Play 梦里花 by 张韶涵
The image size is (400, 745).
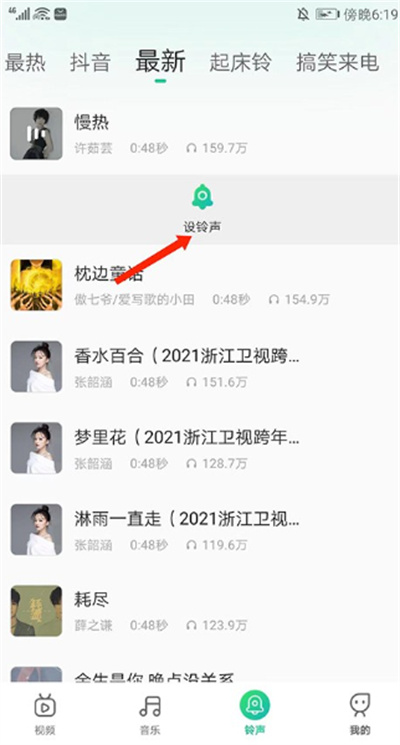coord(200,448)
